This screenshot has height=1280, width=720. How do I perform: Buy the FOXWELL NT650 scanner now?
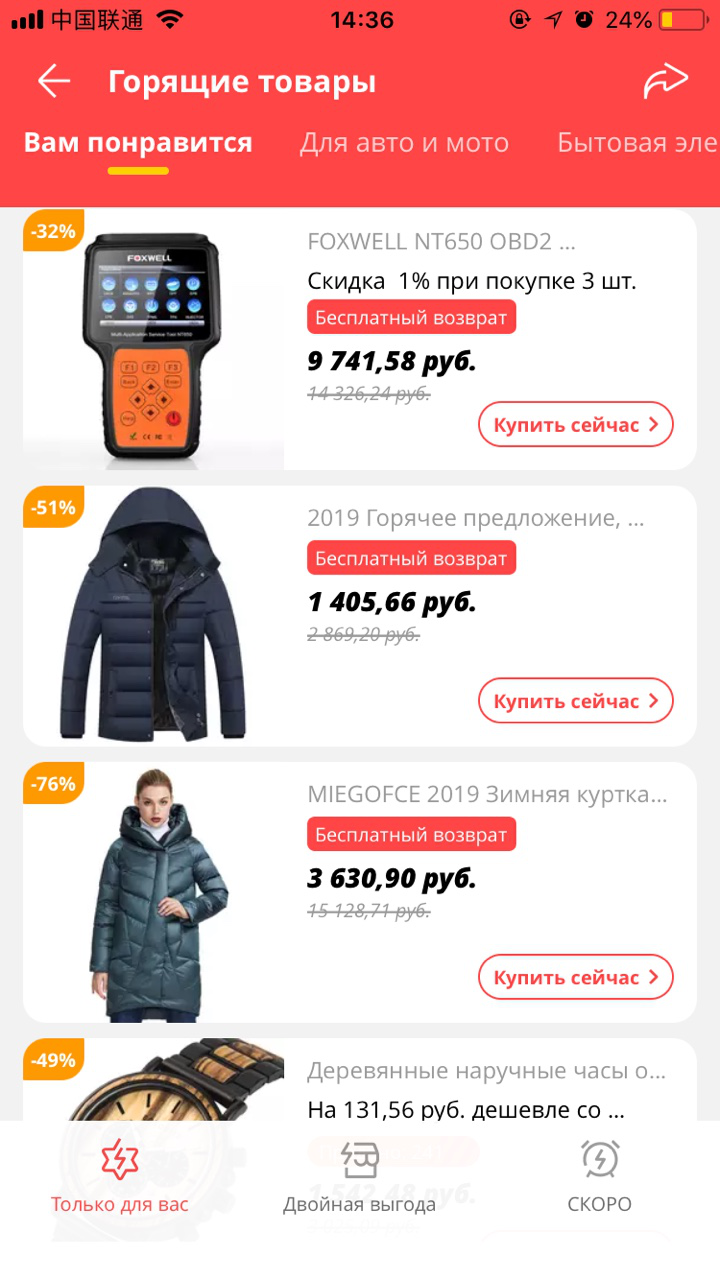[x=576, y=425]
